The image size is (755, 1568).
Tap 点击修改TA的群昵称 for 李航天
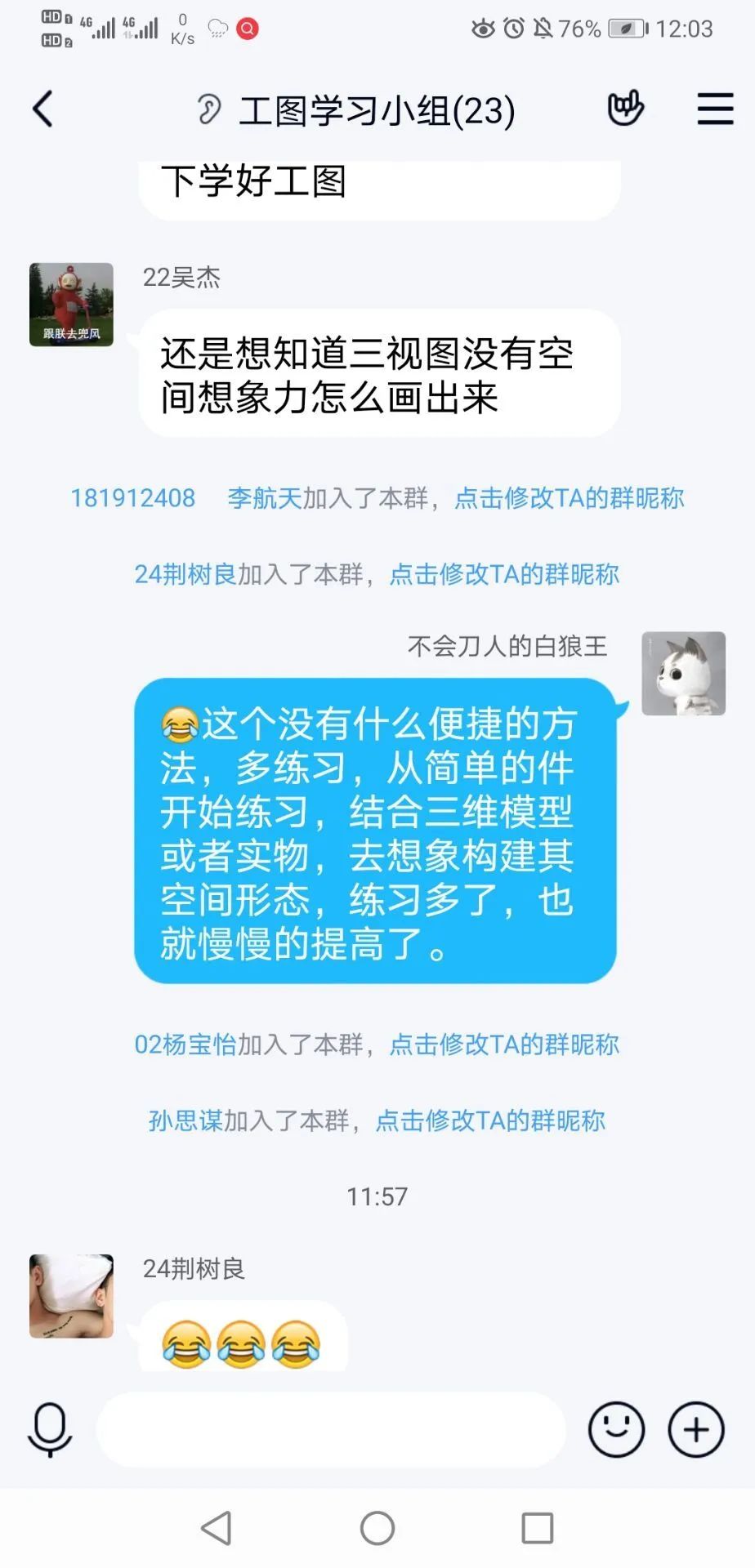click(x=569, y=498)
